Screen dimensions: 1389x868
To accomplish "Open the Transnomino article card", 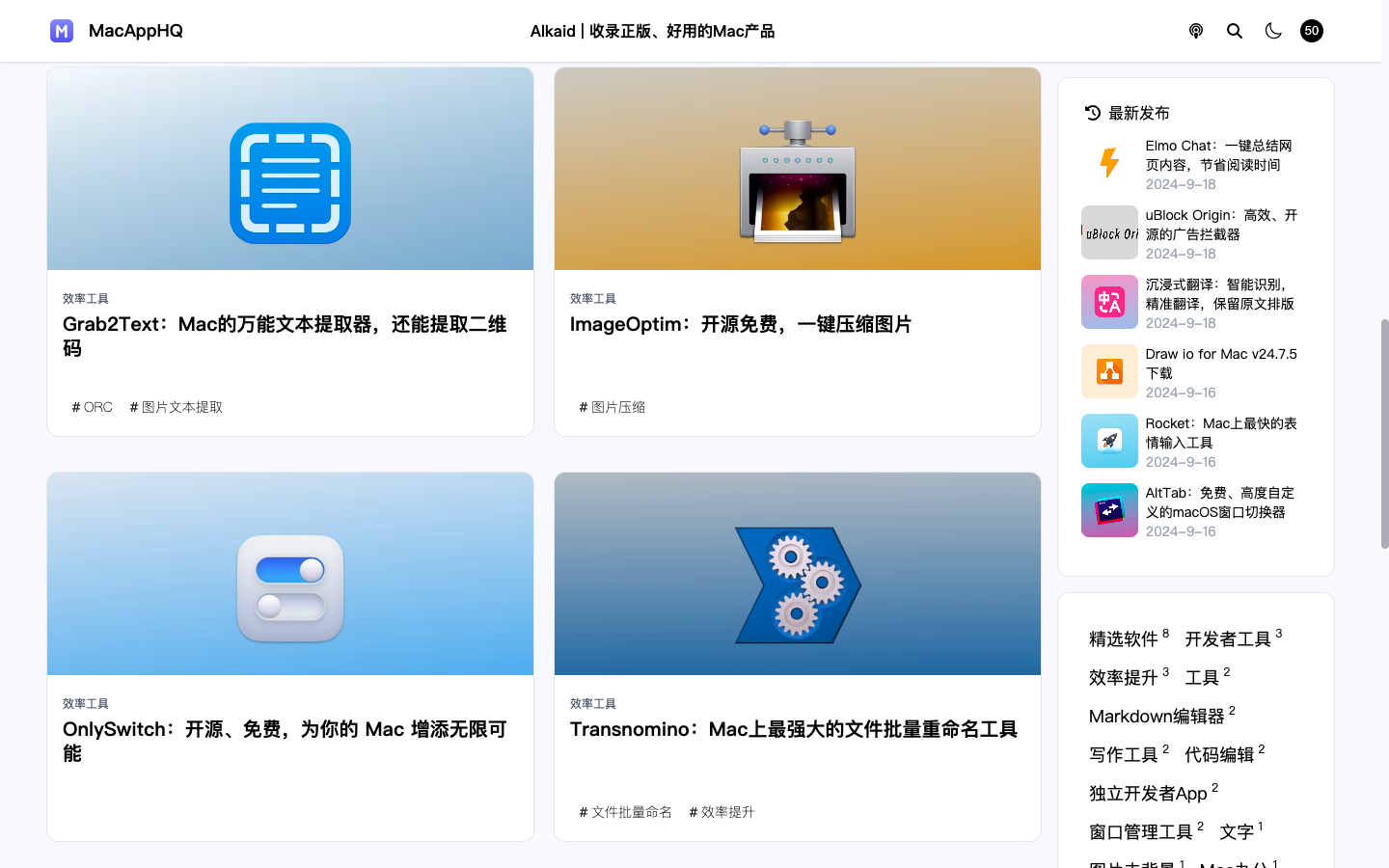I will 793,729.
